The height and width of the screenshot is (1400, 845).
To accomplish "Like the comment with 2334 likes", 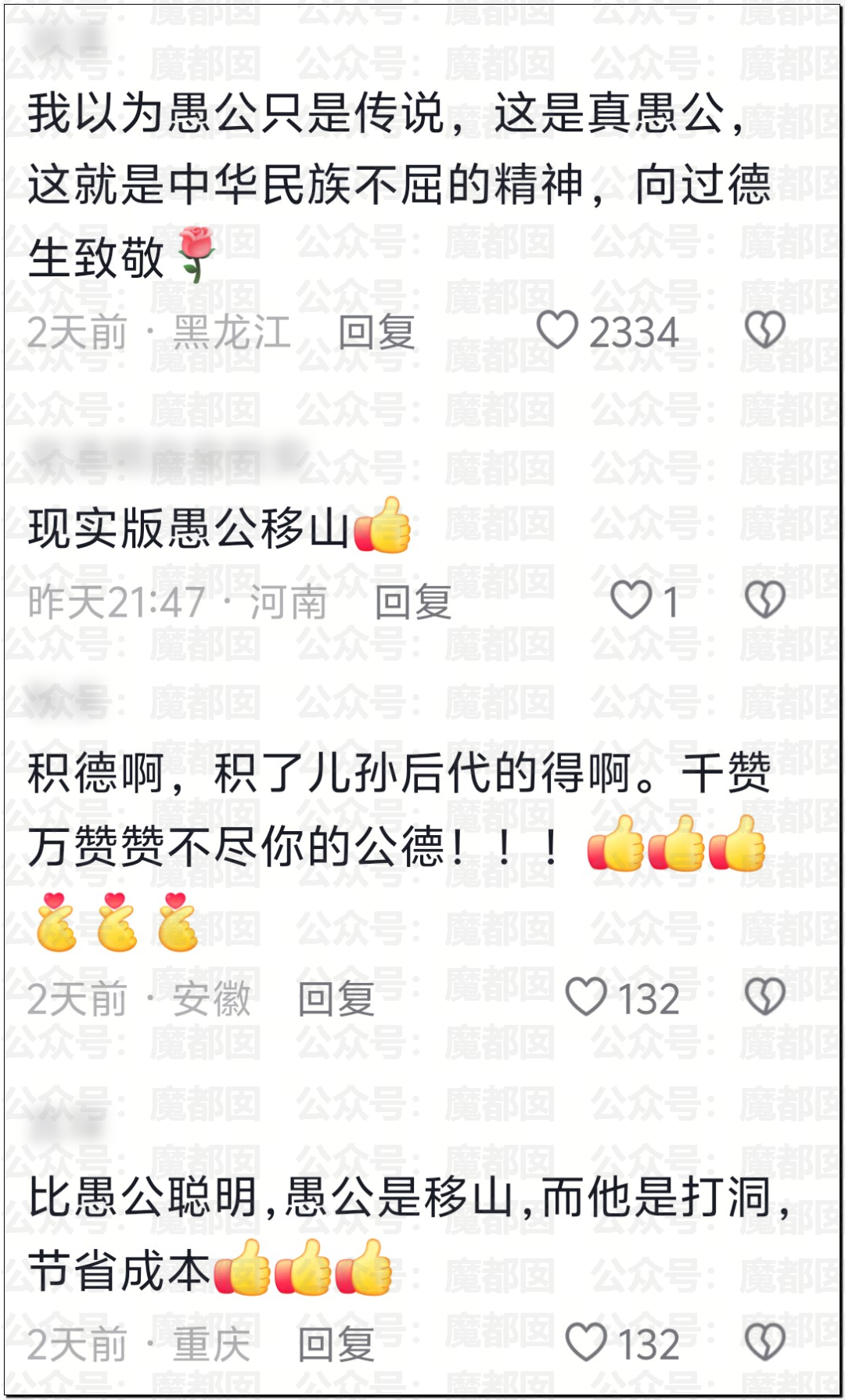I will point(557,331).
